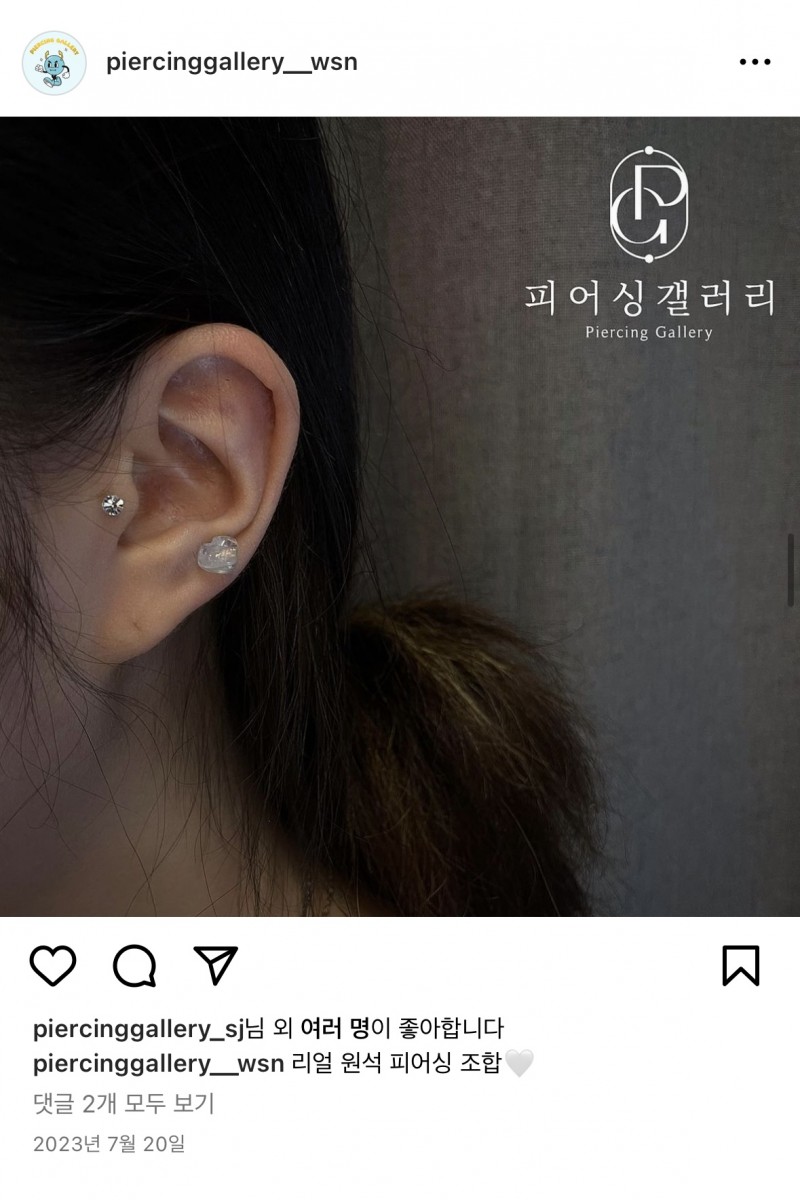Like this piercing post
Screen dimensions: 800x1200
[53, 966]
